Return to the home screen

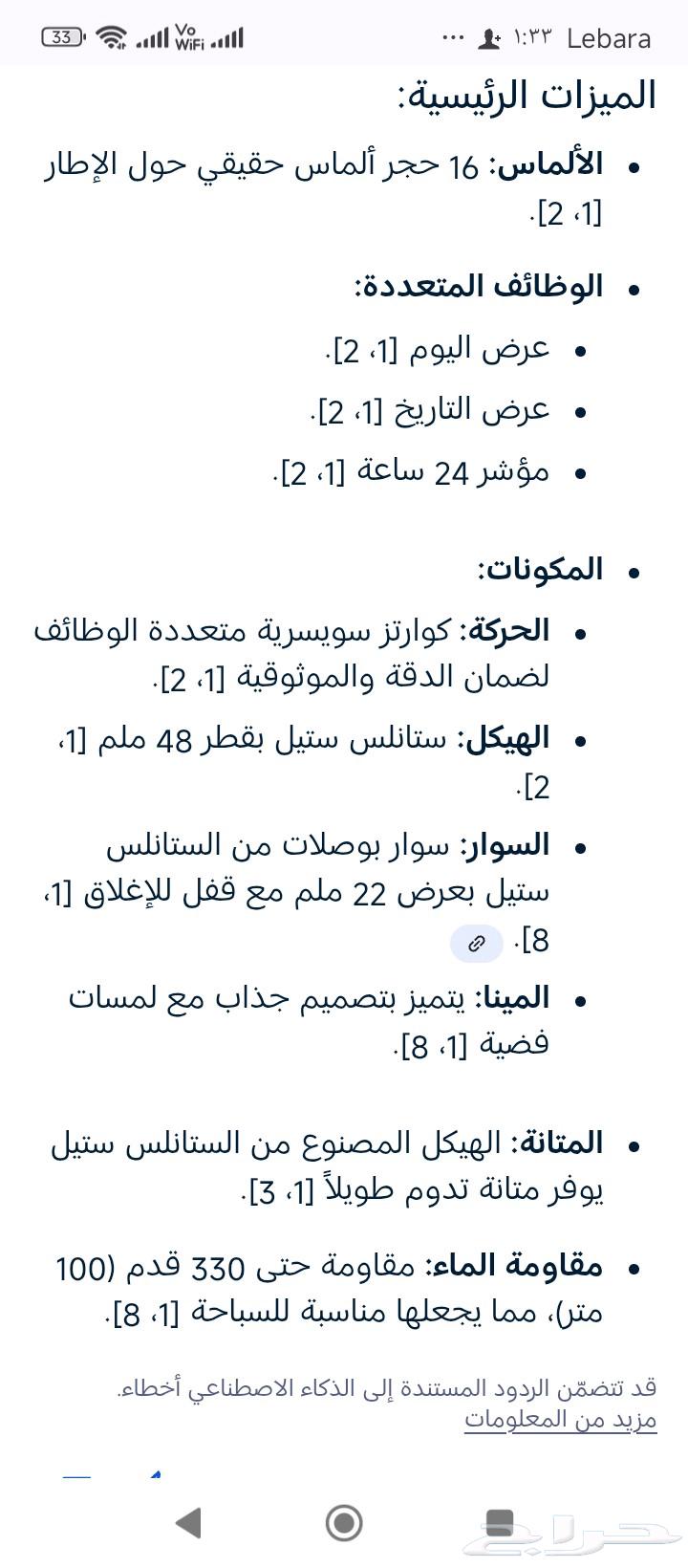pos(344,1521)
